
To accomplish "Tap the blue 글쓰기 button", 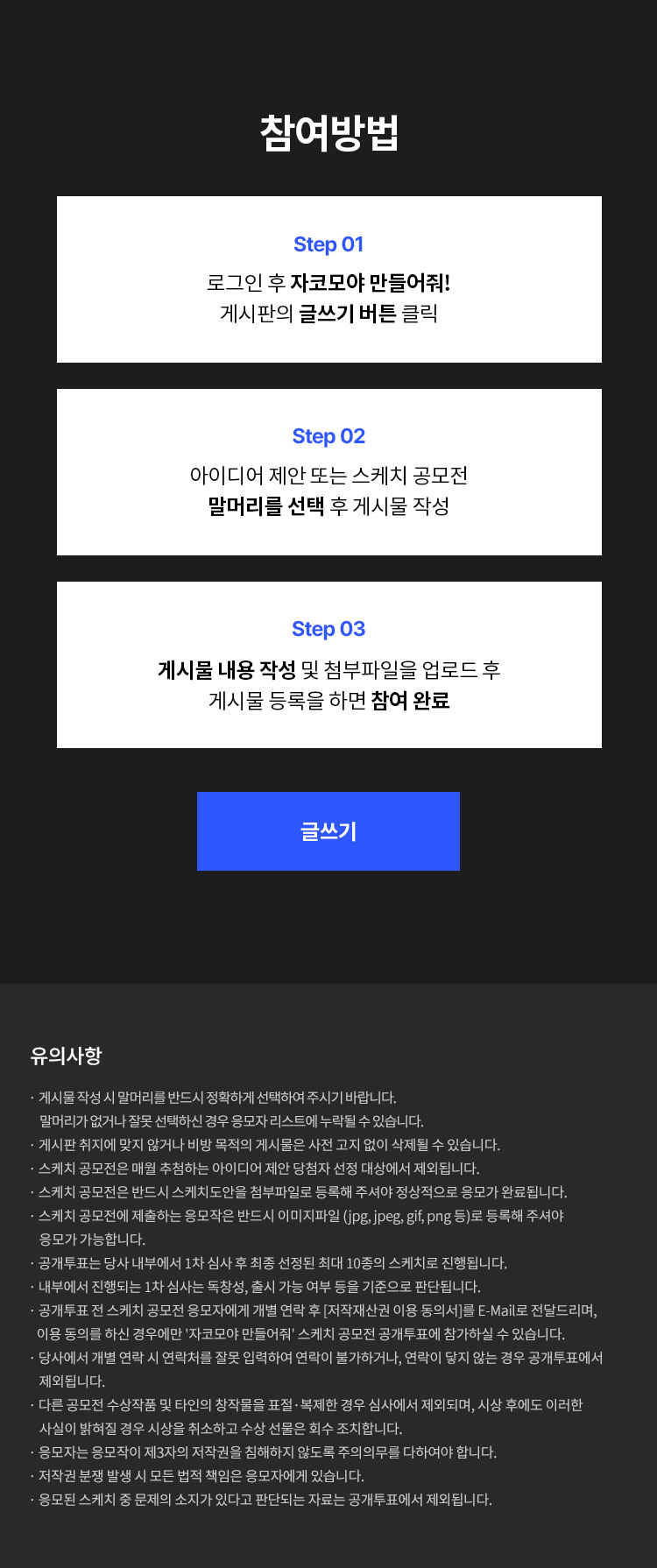I will click(328, 831).
